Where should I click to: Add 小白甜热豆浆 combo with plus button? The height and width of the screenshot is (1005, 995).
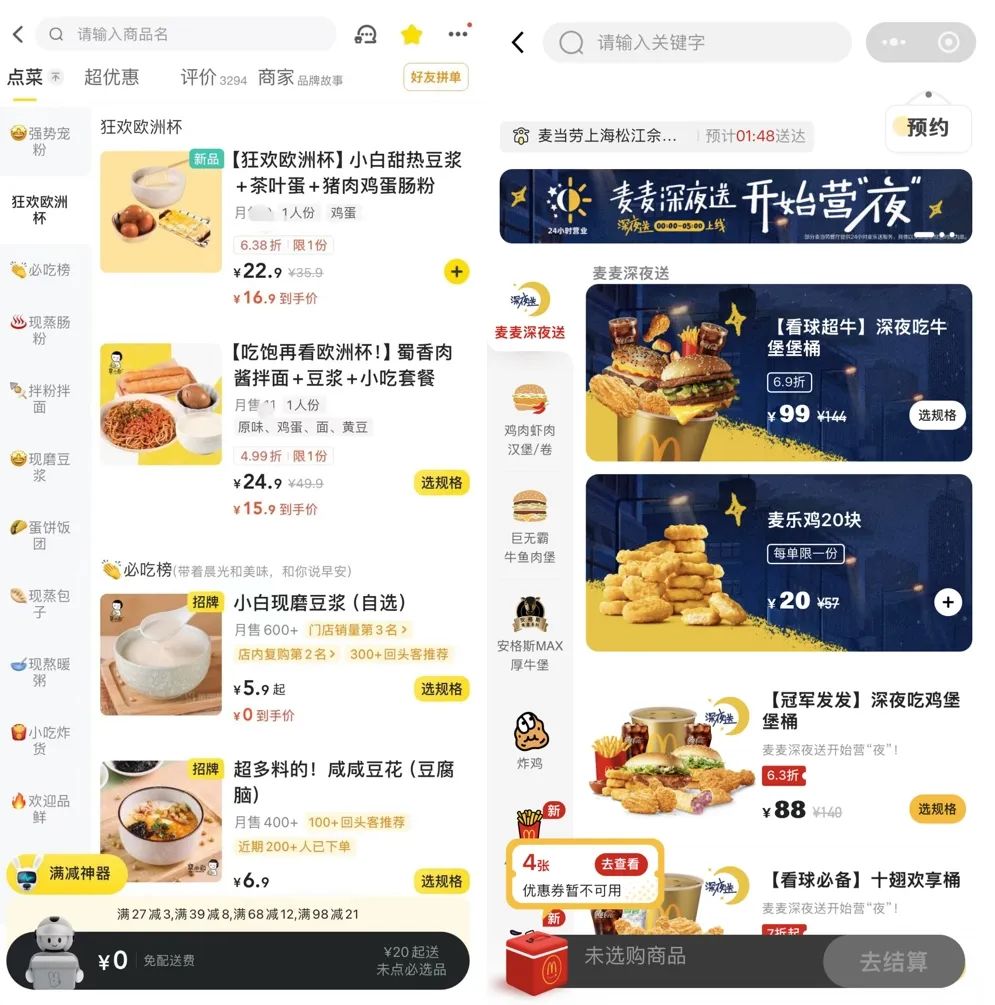coord(455,271)
